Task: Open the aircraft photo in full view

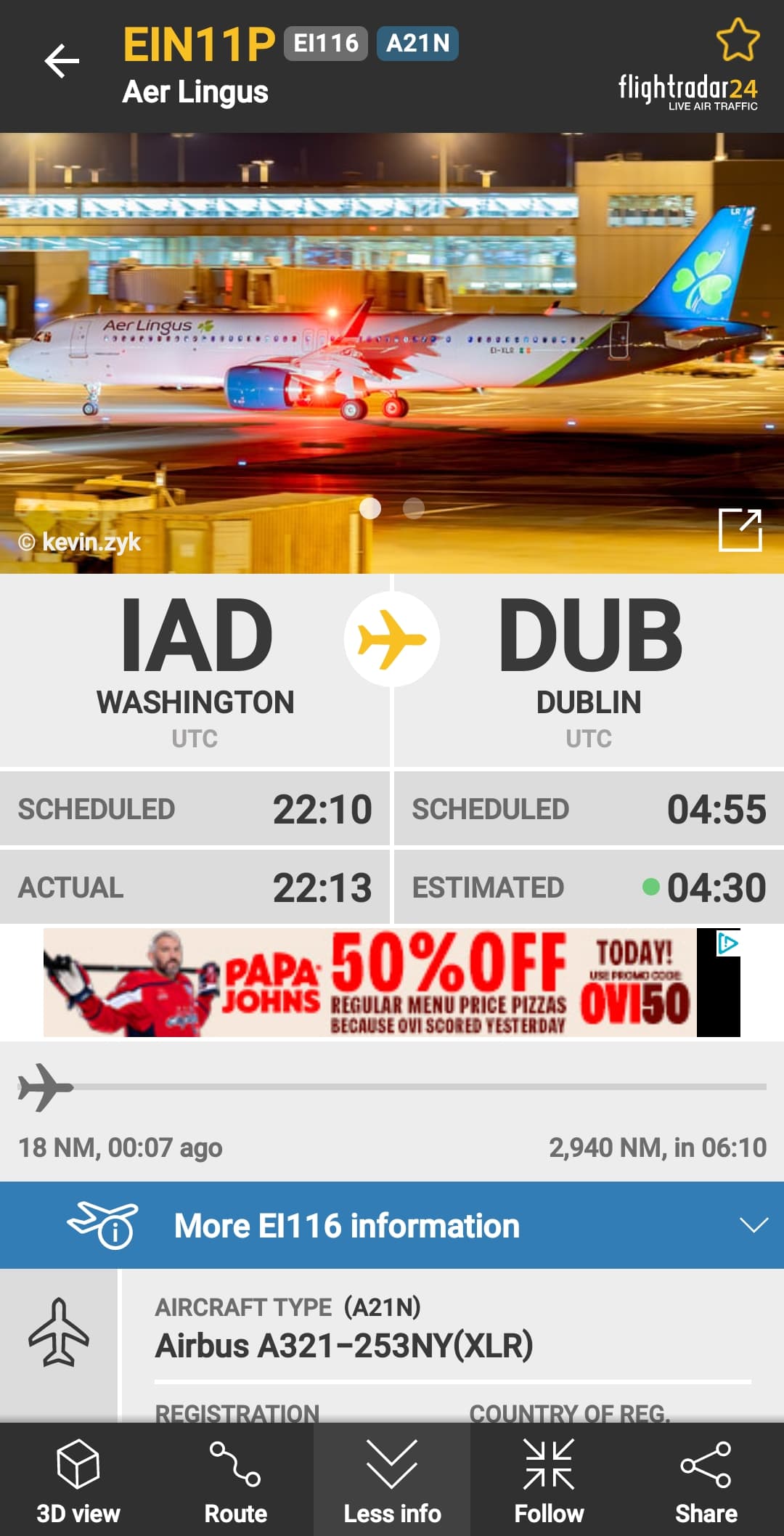Action: pos(740,530)
